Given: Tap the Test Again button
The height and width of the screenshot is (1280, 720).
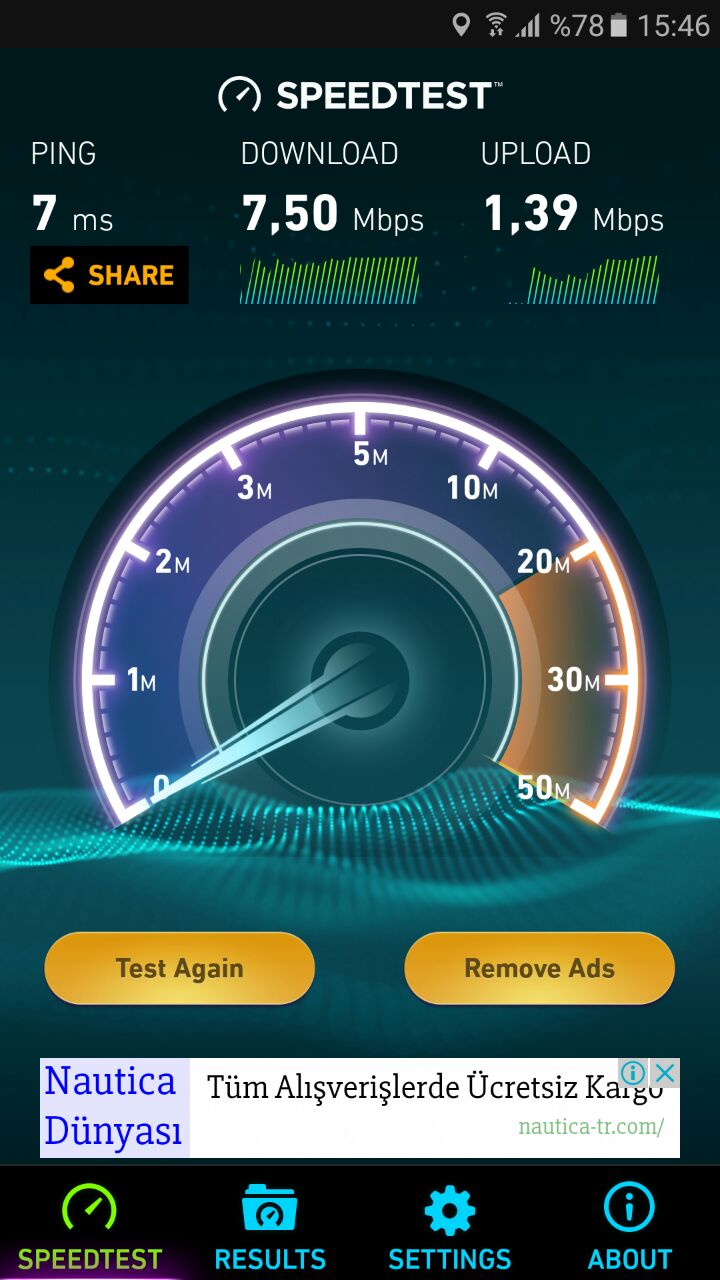Looking at the screenshot, I should (180, 968).
